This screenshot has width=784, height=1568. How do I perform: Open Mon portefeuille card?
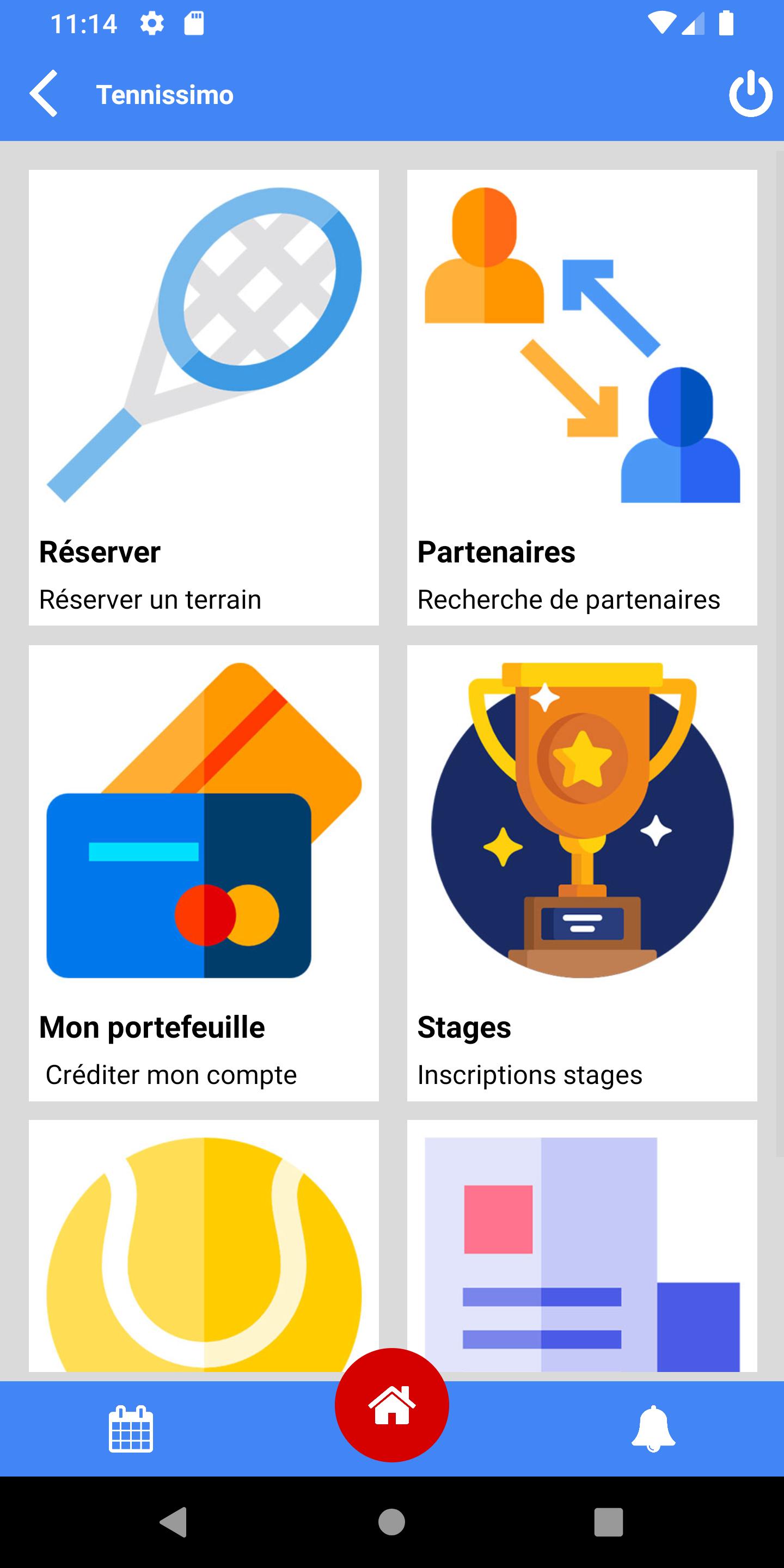[204, 873]
